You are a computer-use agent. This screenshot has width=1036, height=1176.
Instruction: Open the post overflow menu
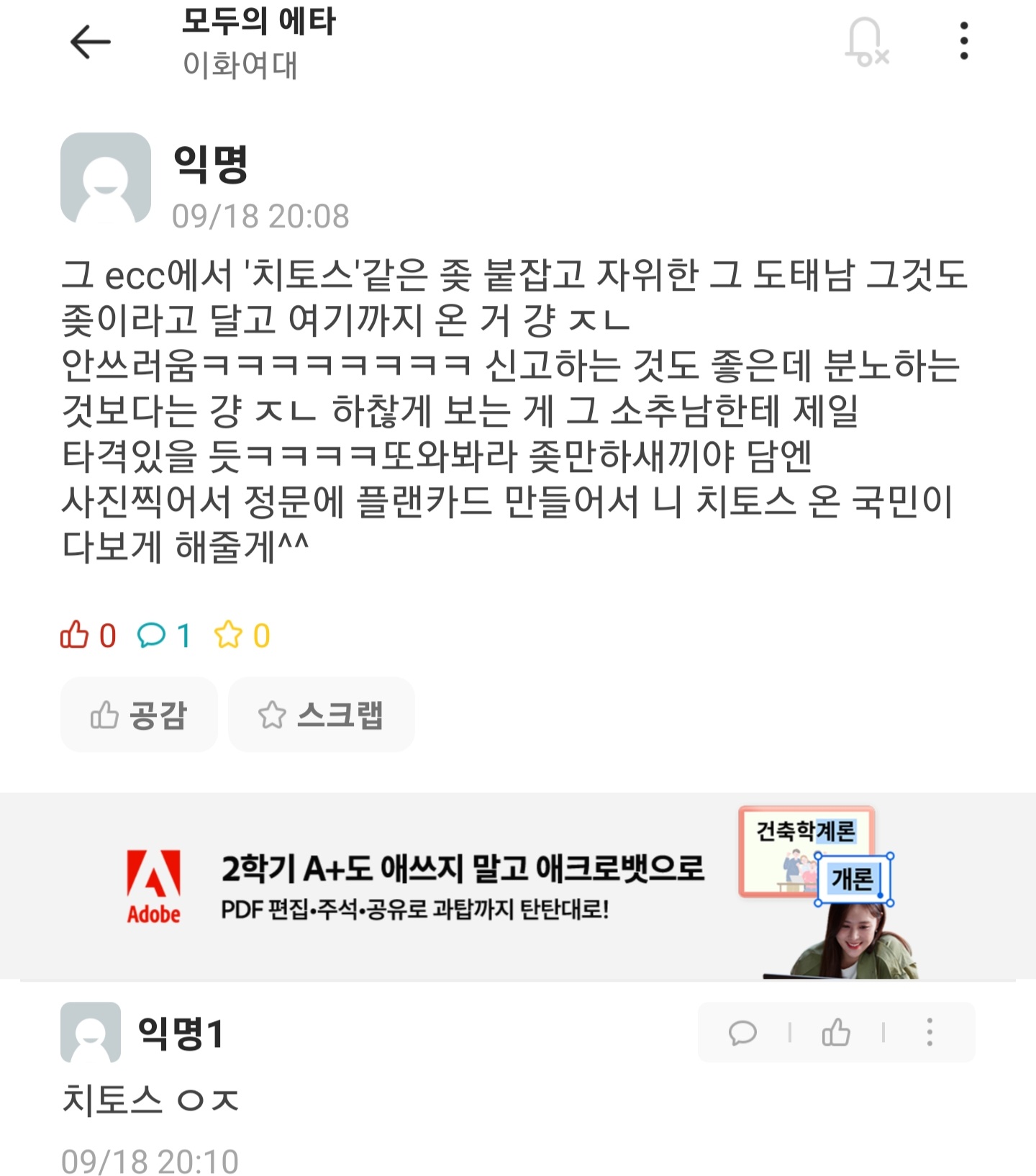pyautogui.click(x=963, y=42)
